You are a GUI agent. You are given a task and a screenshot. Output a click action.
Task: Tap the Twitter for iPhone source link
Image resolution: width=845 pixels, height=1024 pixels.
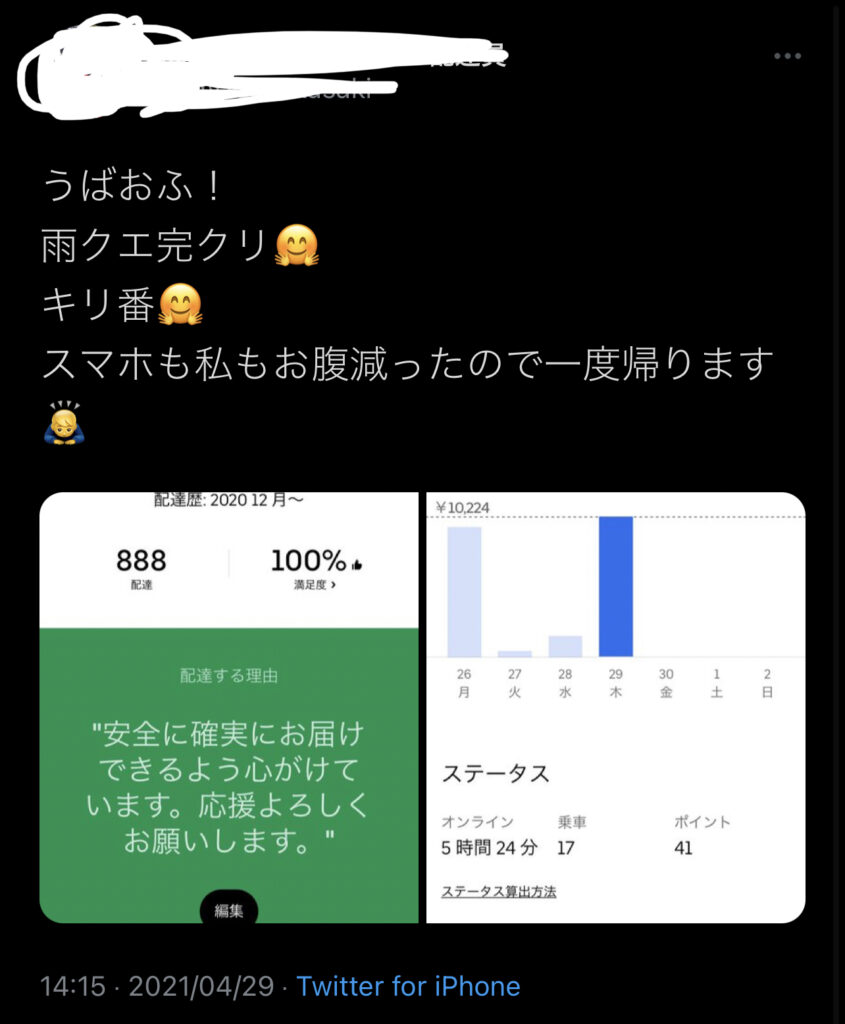point(408,987)
